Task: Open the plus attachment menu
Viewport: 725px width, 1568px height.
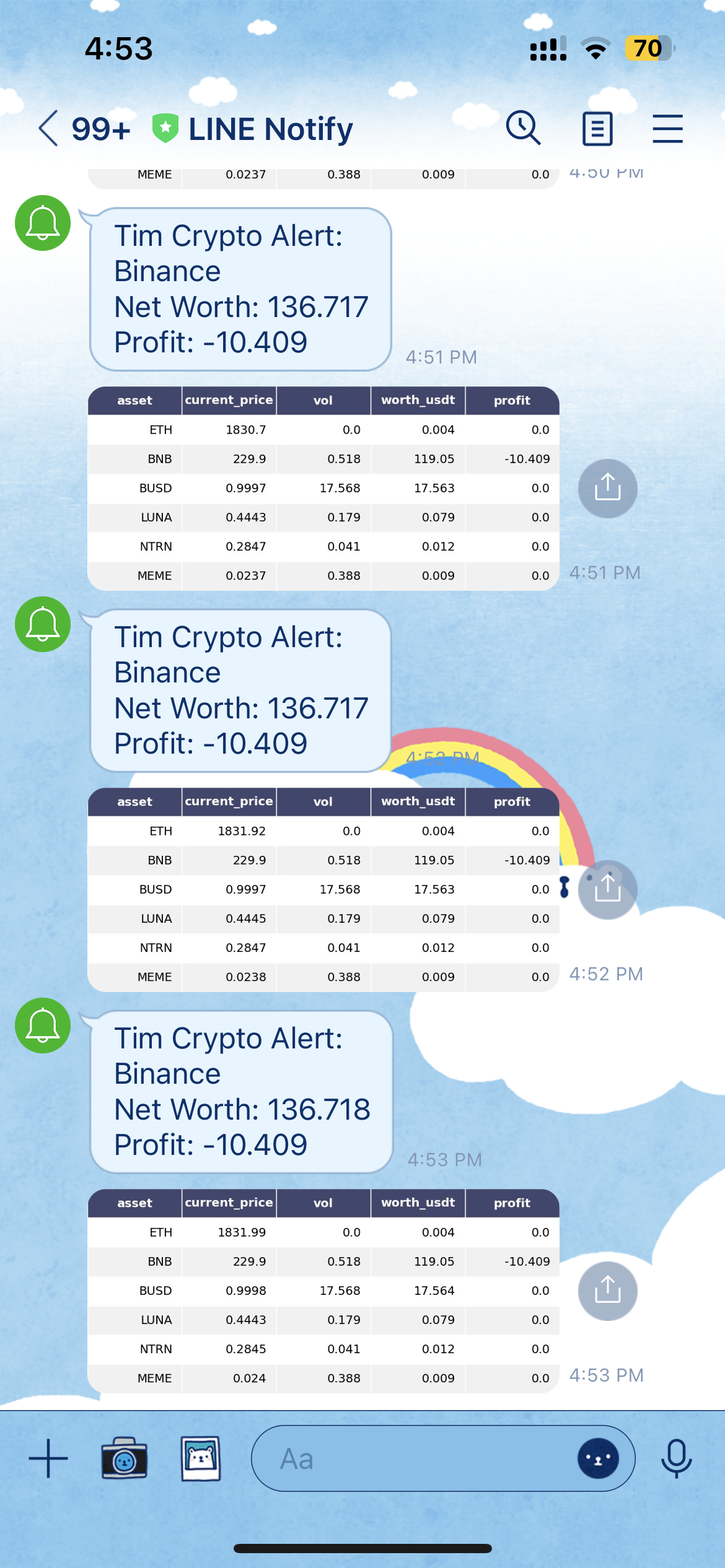Action: (x=48, y=1458)
